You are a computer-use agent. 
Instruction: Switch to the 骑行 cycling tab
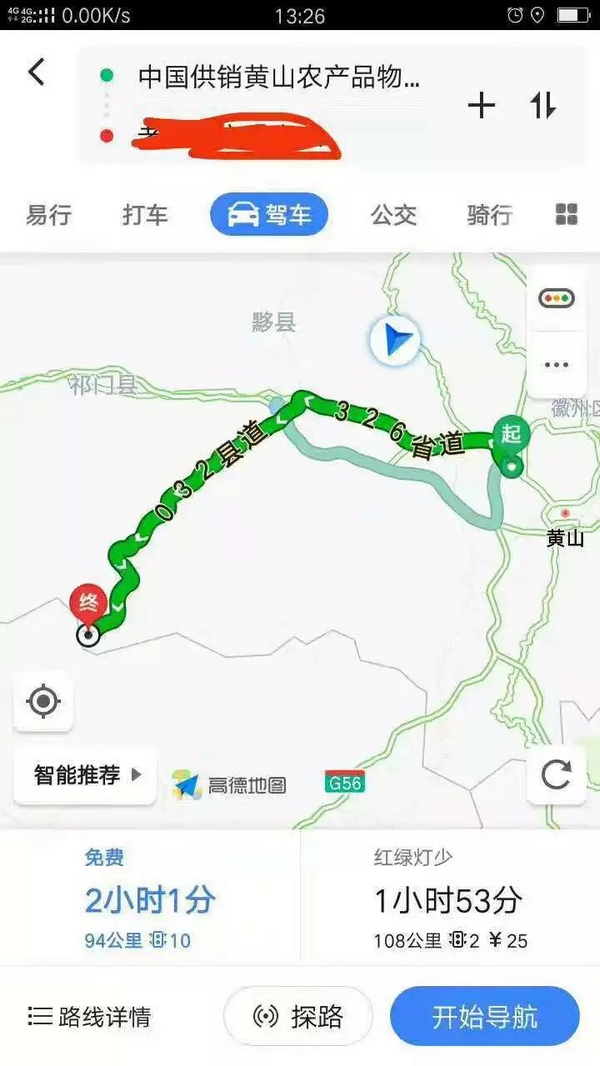coord(489,215)
